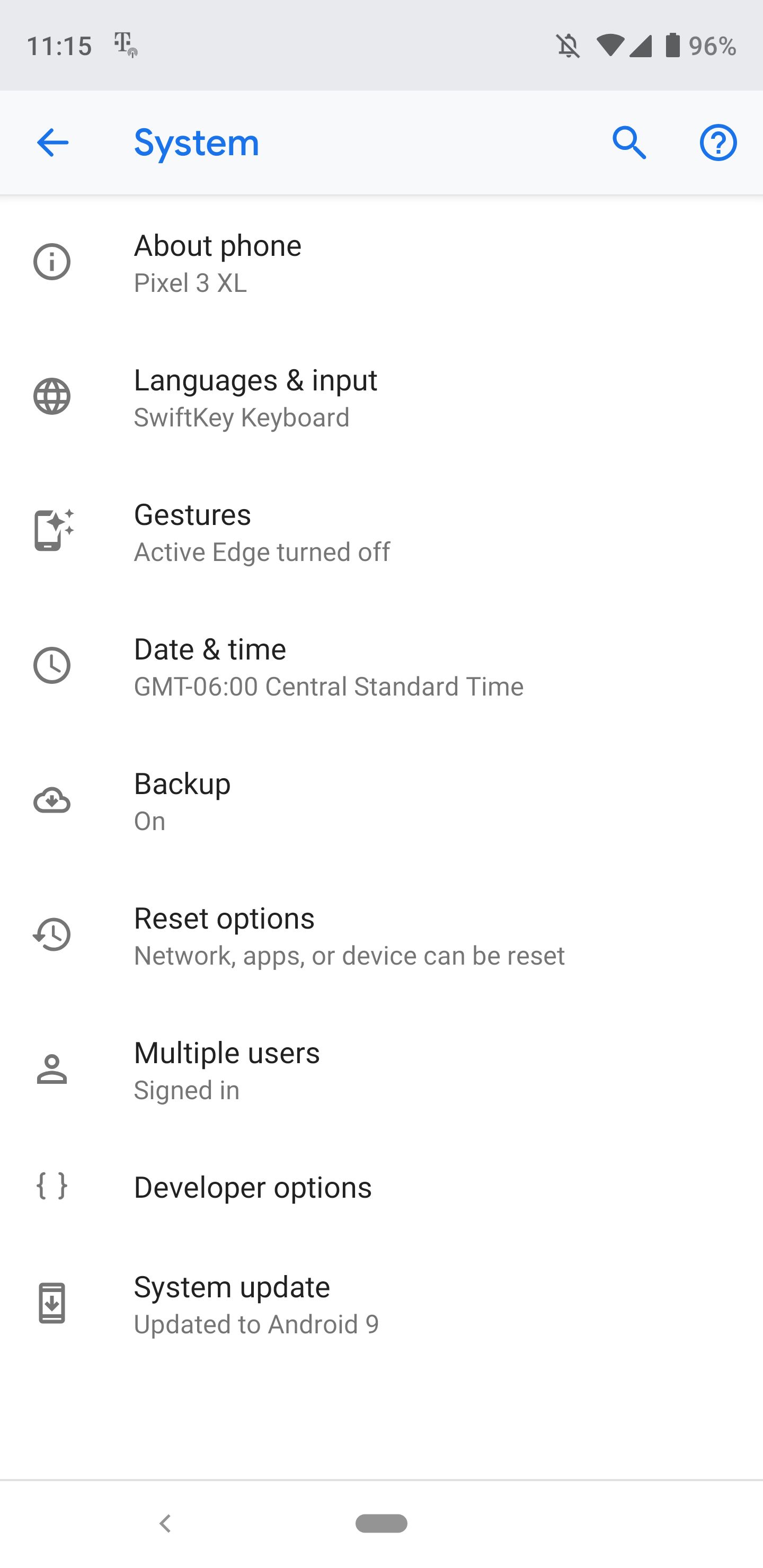Go back using the blue arrow
The height and width of the screenshot is (1568, 763).
(52, 143)
